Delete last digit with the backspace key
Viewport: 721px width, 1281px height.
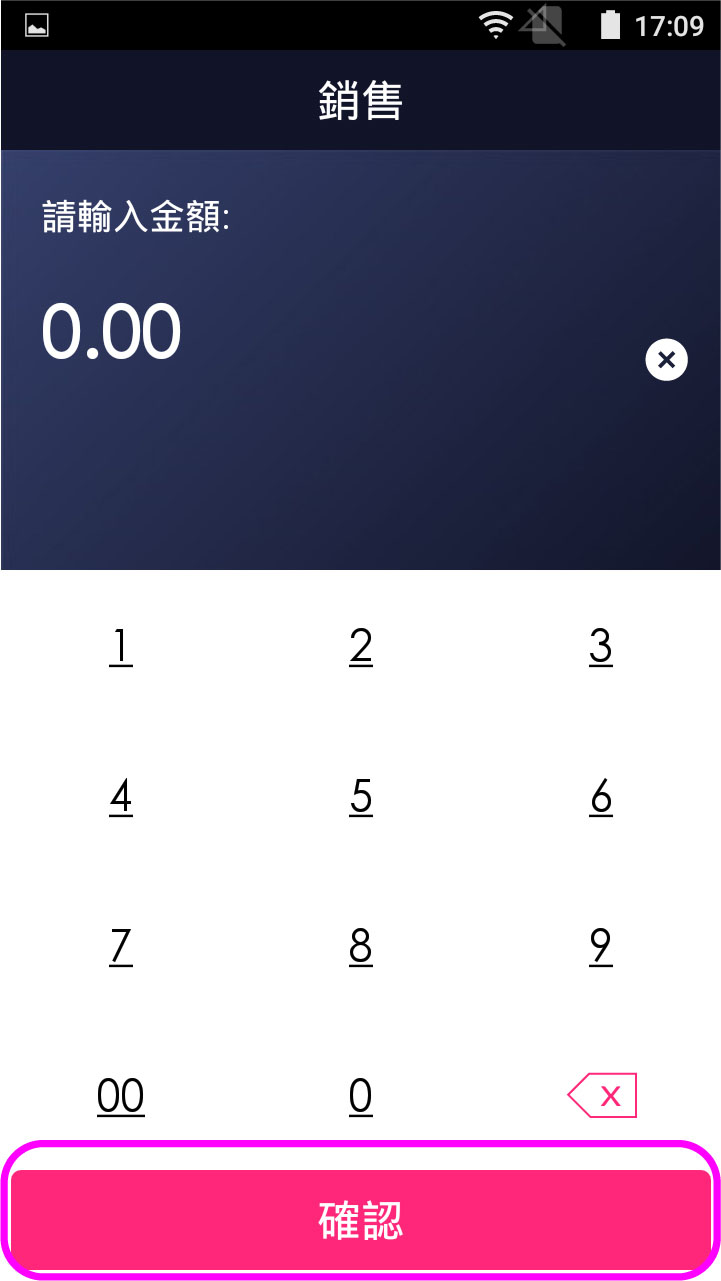pos(602,1096)
